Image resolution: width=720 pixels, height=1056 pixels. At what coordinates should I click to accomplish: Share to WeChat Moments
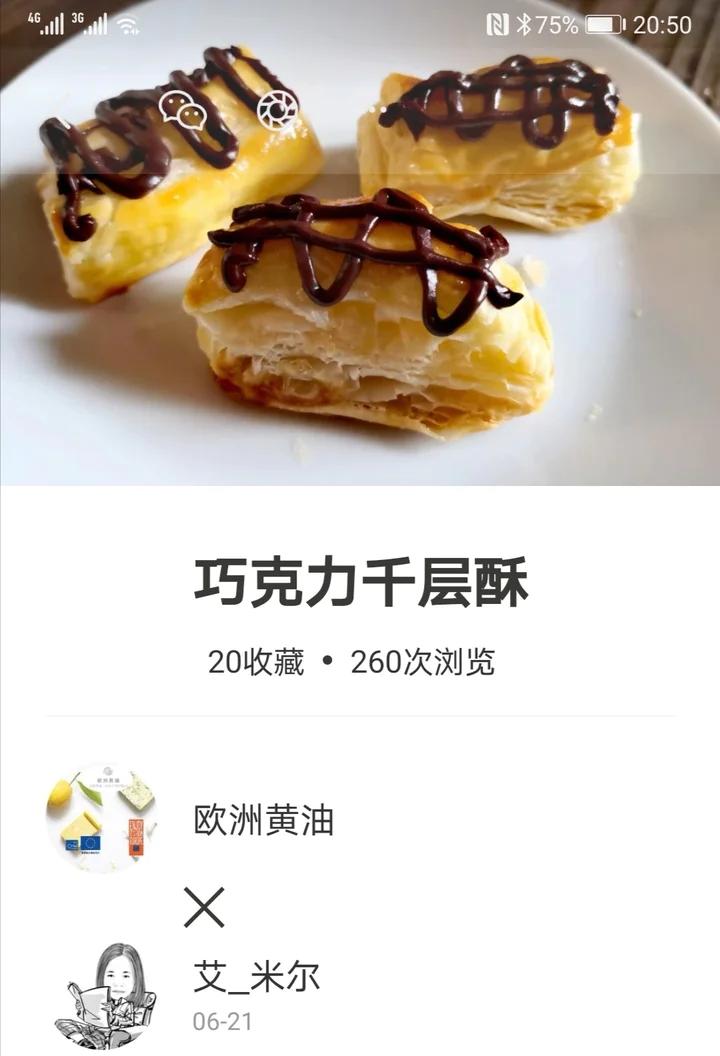(276, 110)
